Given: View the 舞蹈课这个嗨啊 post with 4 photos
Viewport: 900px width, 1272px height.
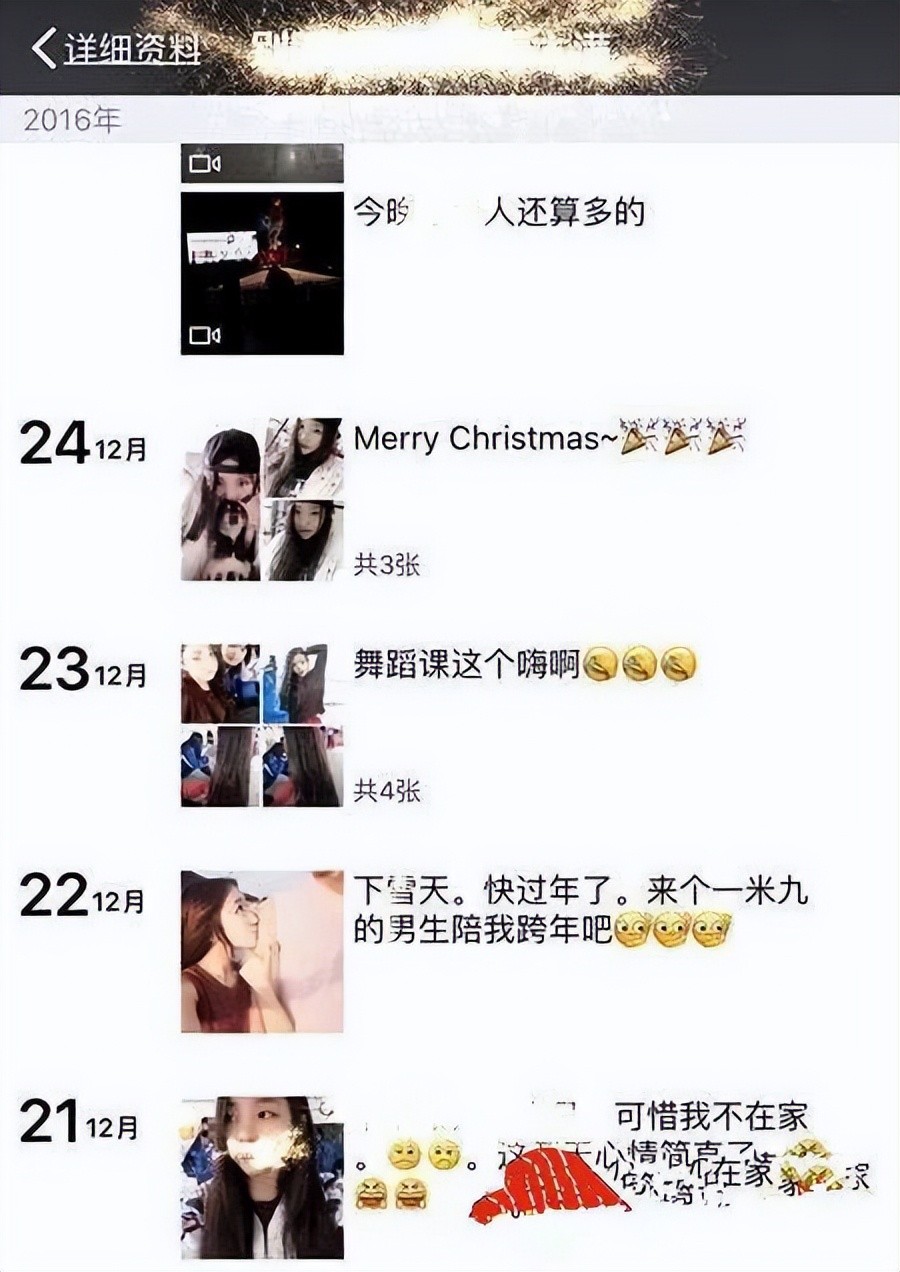Looking at the screenshot, I should pyautogui.click(x=262, y=725).
